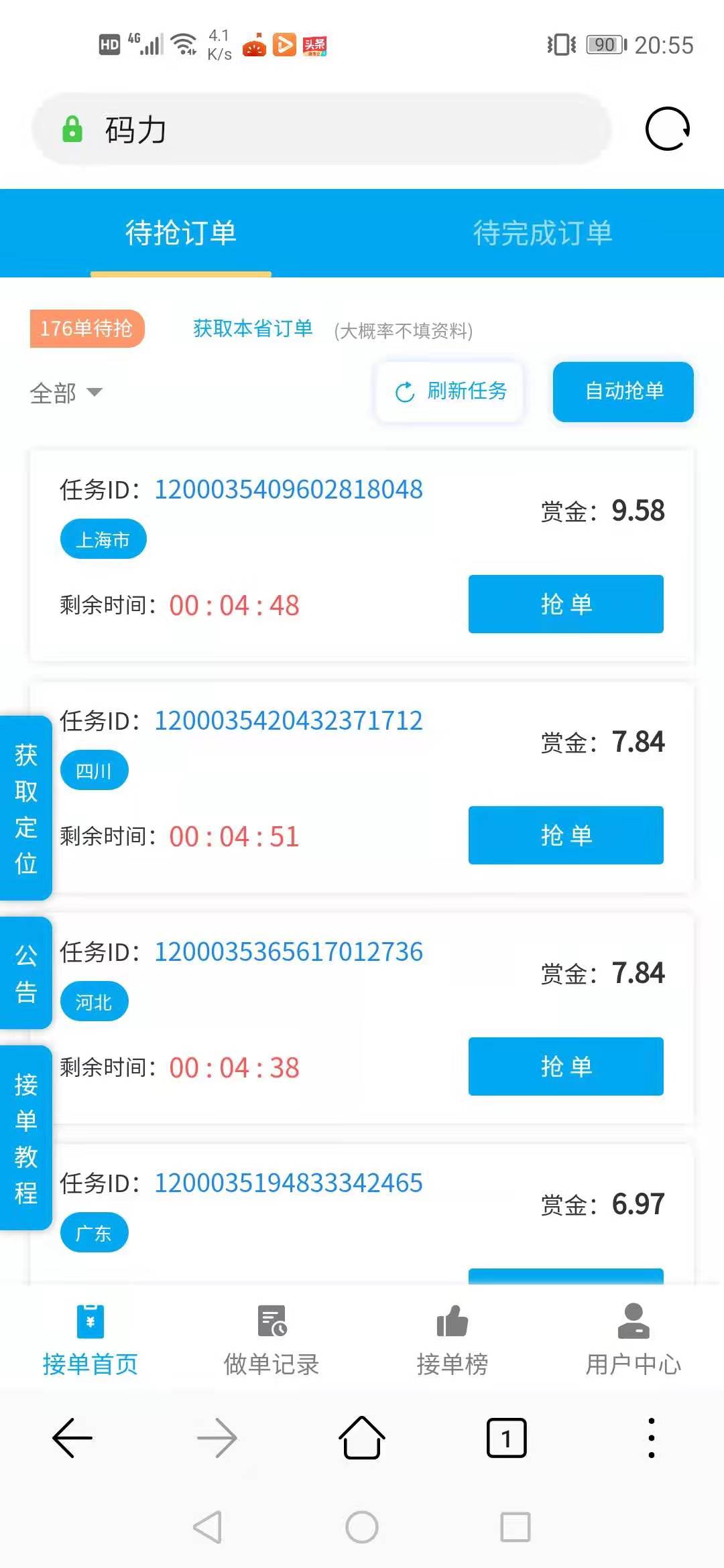Open the browser overflow three-dot menu
Screen dimensions: 724x1568
click(x=651, y=1438)
